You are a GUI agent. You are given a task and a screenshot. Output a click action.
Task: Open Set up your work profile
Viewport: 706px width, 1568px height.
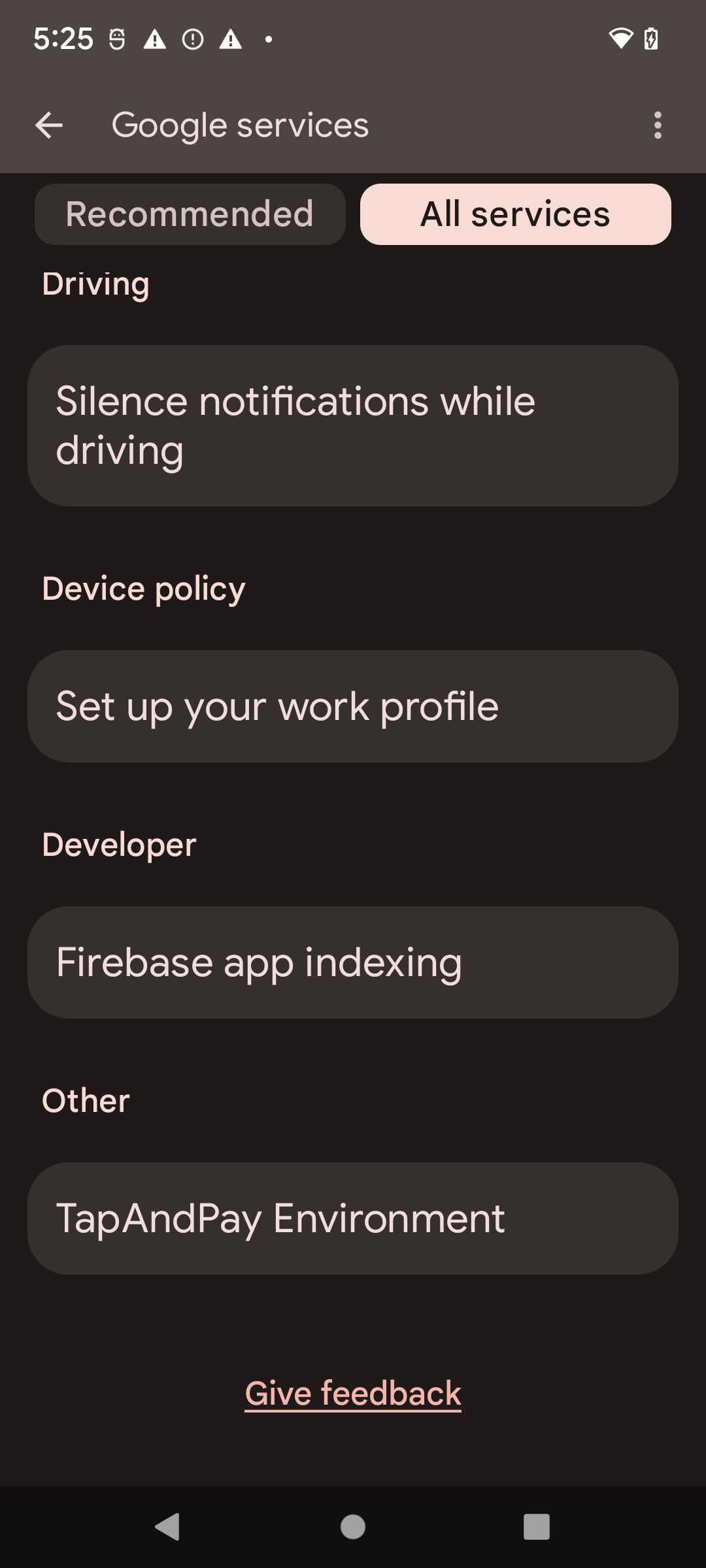pos(353,706)
